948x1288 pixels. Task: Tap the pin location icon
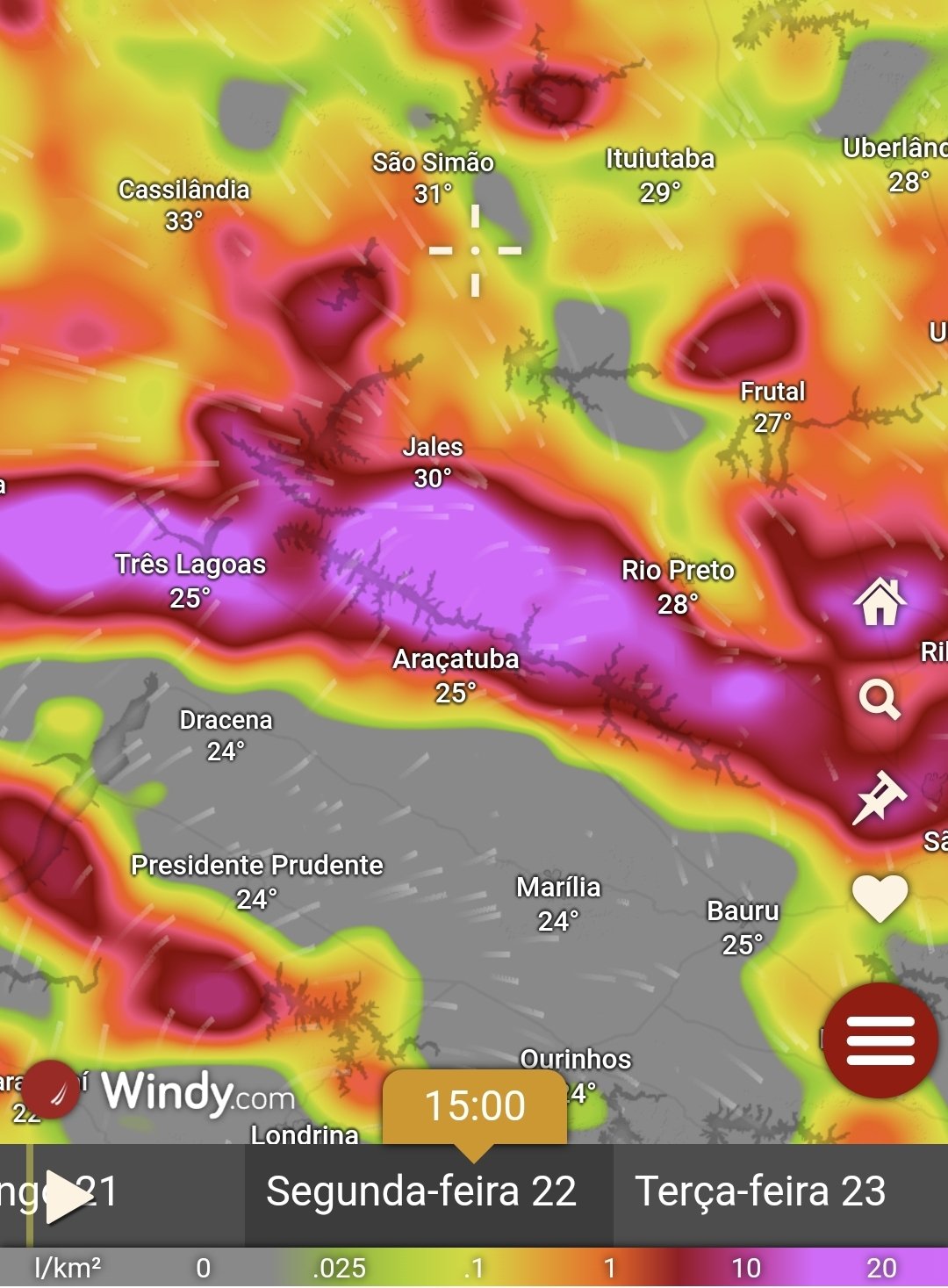pos(880,797)
